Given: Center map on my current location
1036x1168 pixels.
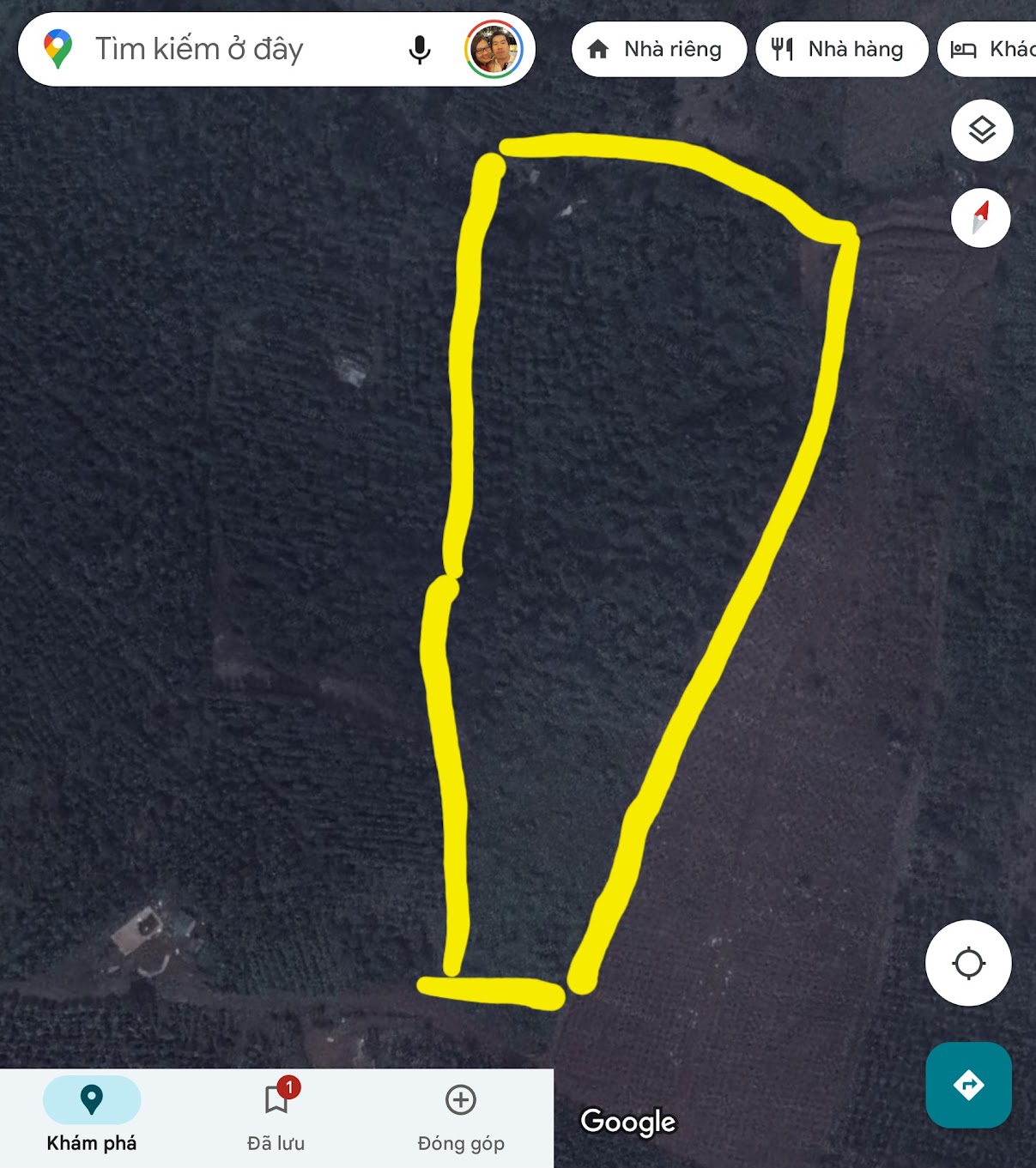Looking at the screenshot, I should tap(968, 963).
